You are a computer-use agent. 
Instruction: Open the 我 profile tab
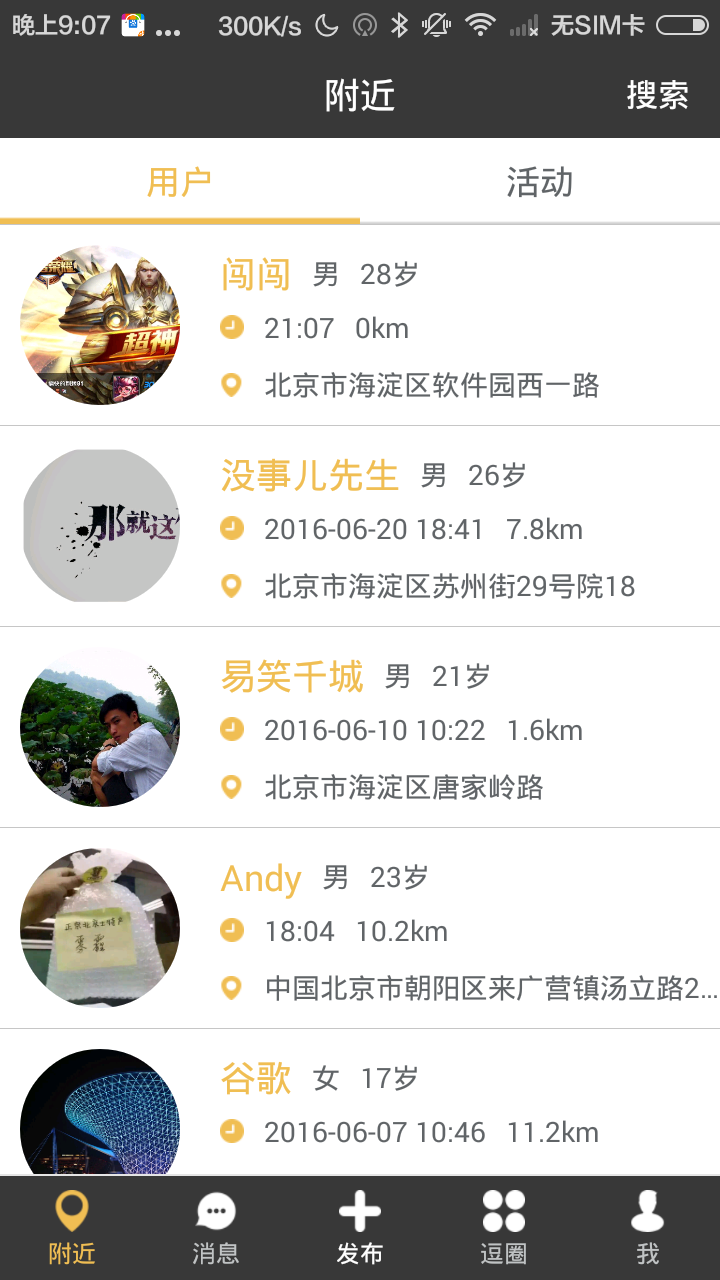(647, 1228)
